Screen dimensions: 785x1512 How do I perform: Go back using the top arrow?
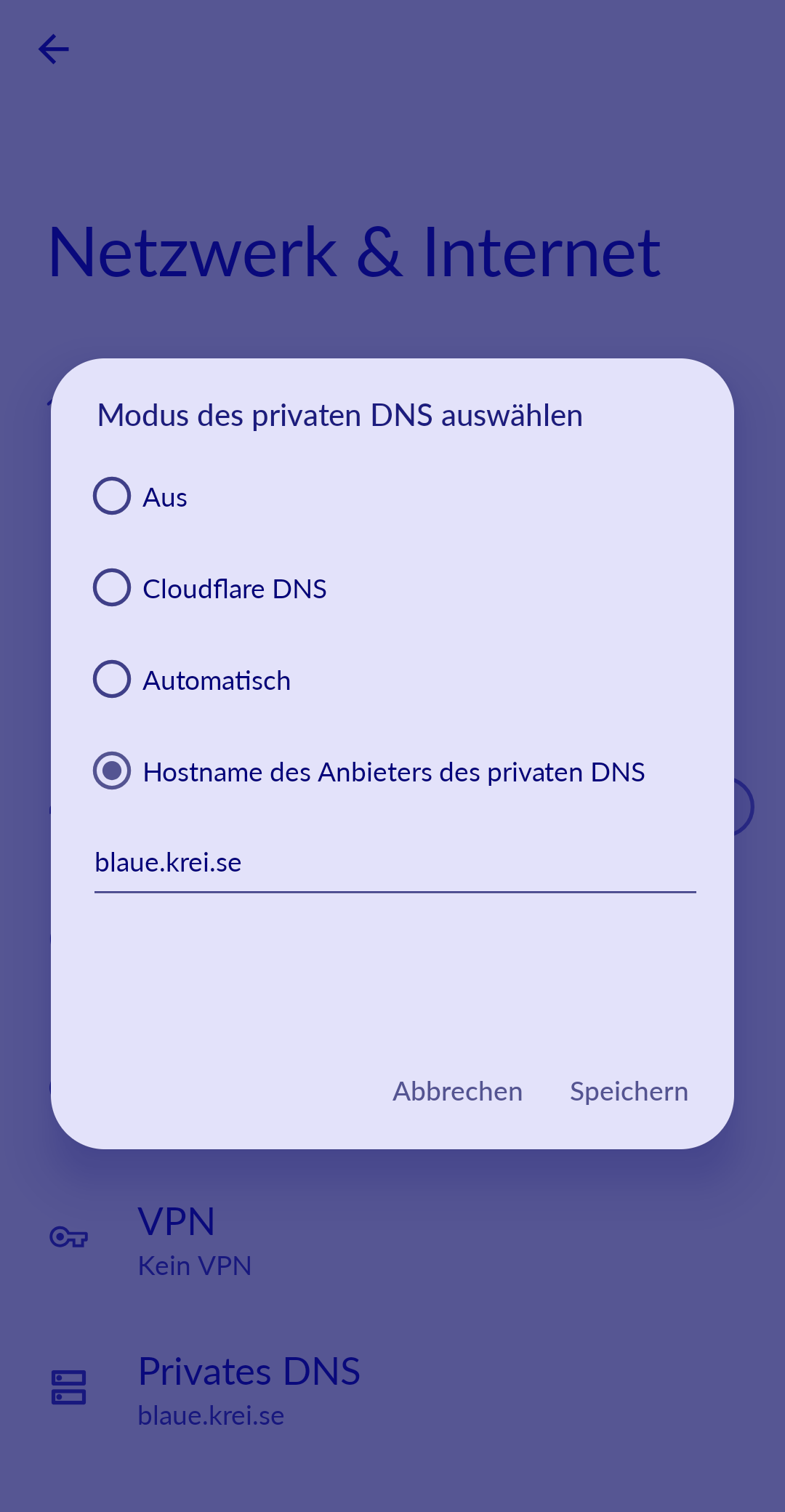click(54, 49)
